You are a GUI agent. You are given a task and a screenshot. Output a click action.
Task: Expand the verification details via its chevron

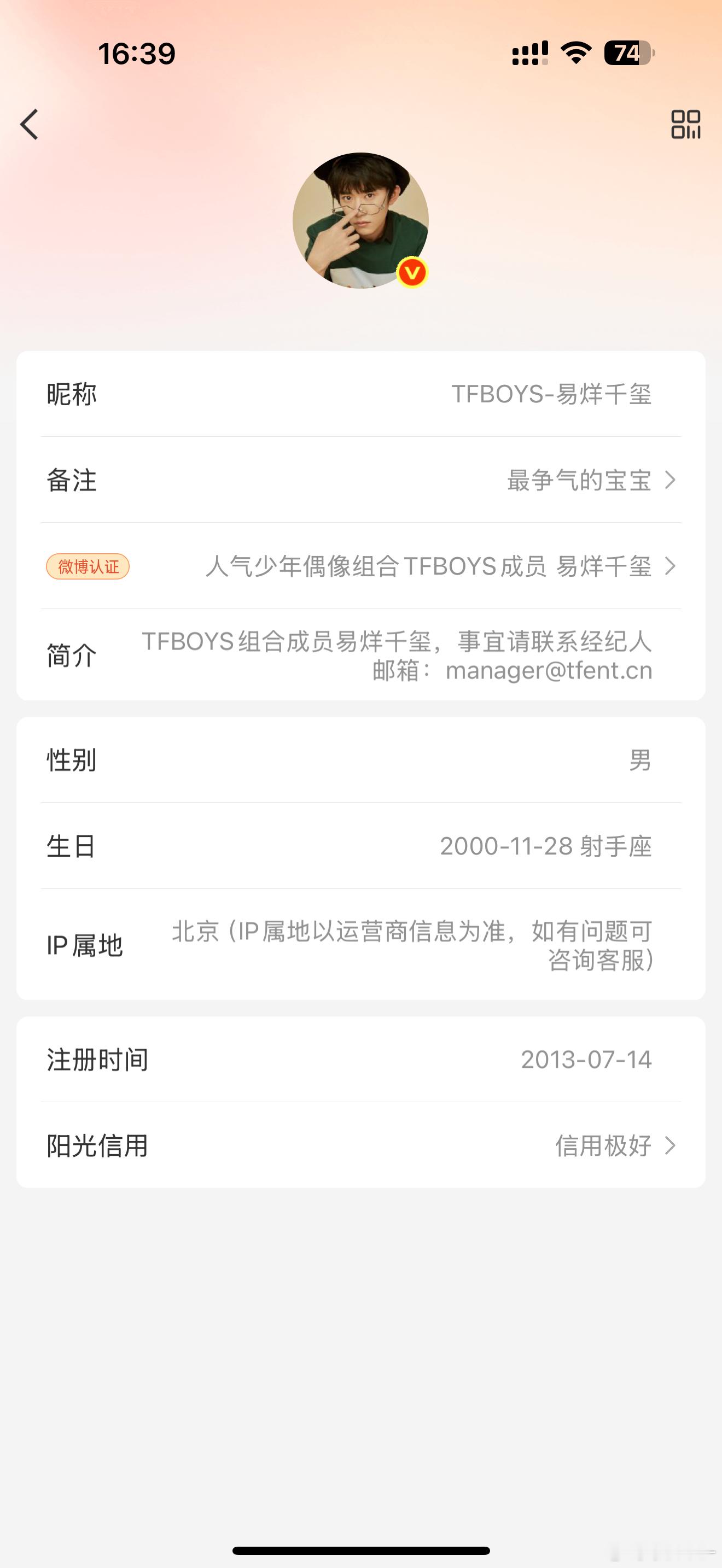[x=670, y=567]
